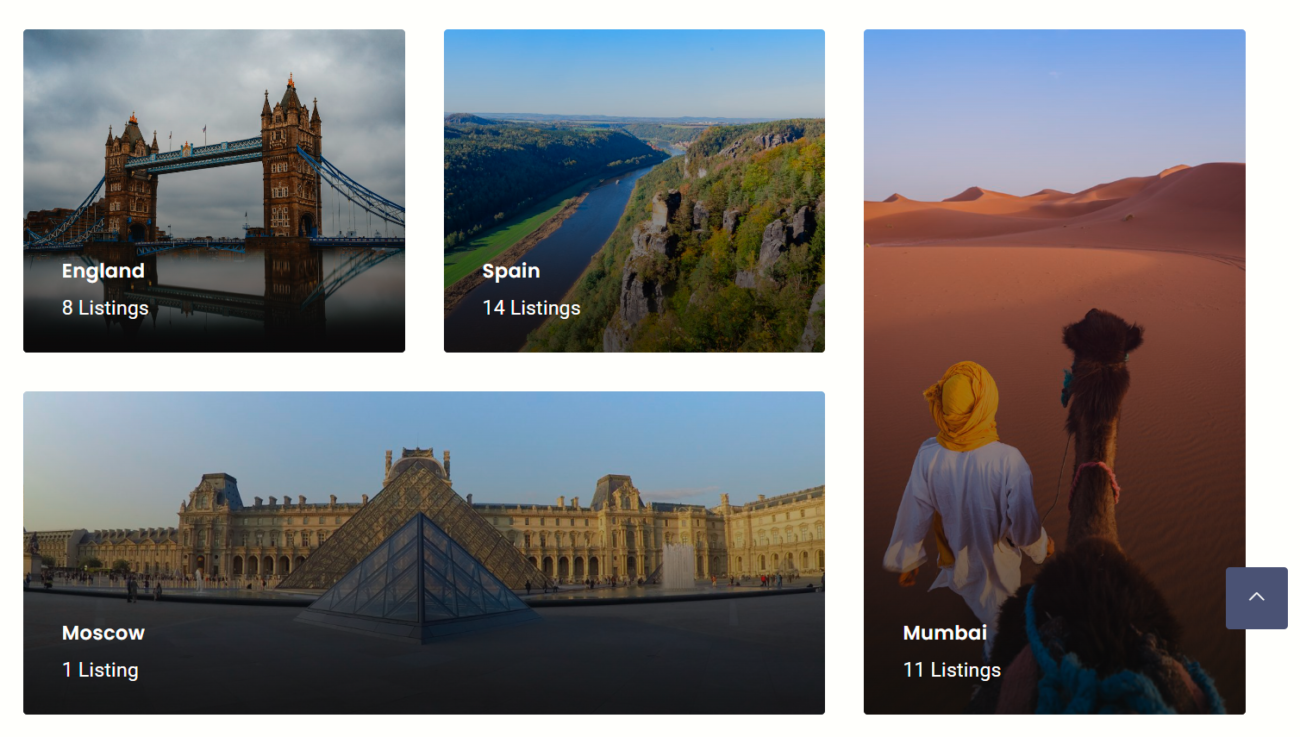
Task: Tap the scroll-to-top arrow button
Action: click(x=1256, y=598)
